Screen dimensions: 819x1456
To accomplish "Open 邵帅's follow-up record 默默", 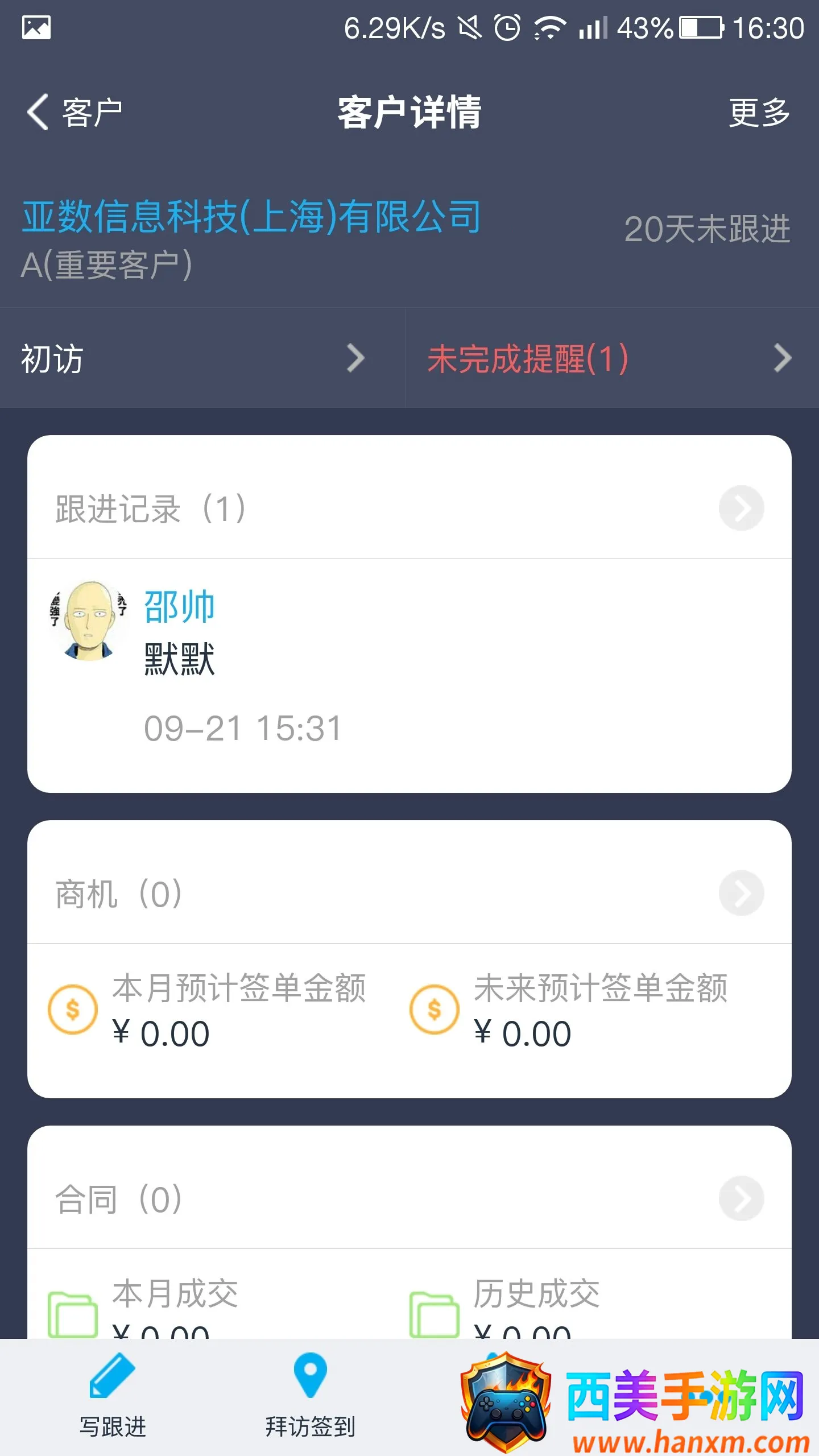I will tap(180, 659).
